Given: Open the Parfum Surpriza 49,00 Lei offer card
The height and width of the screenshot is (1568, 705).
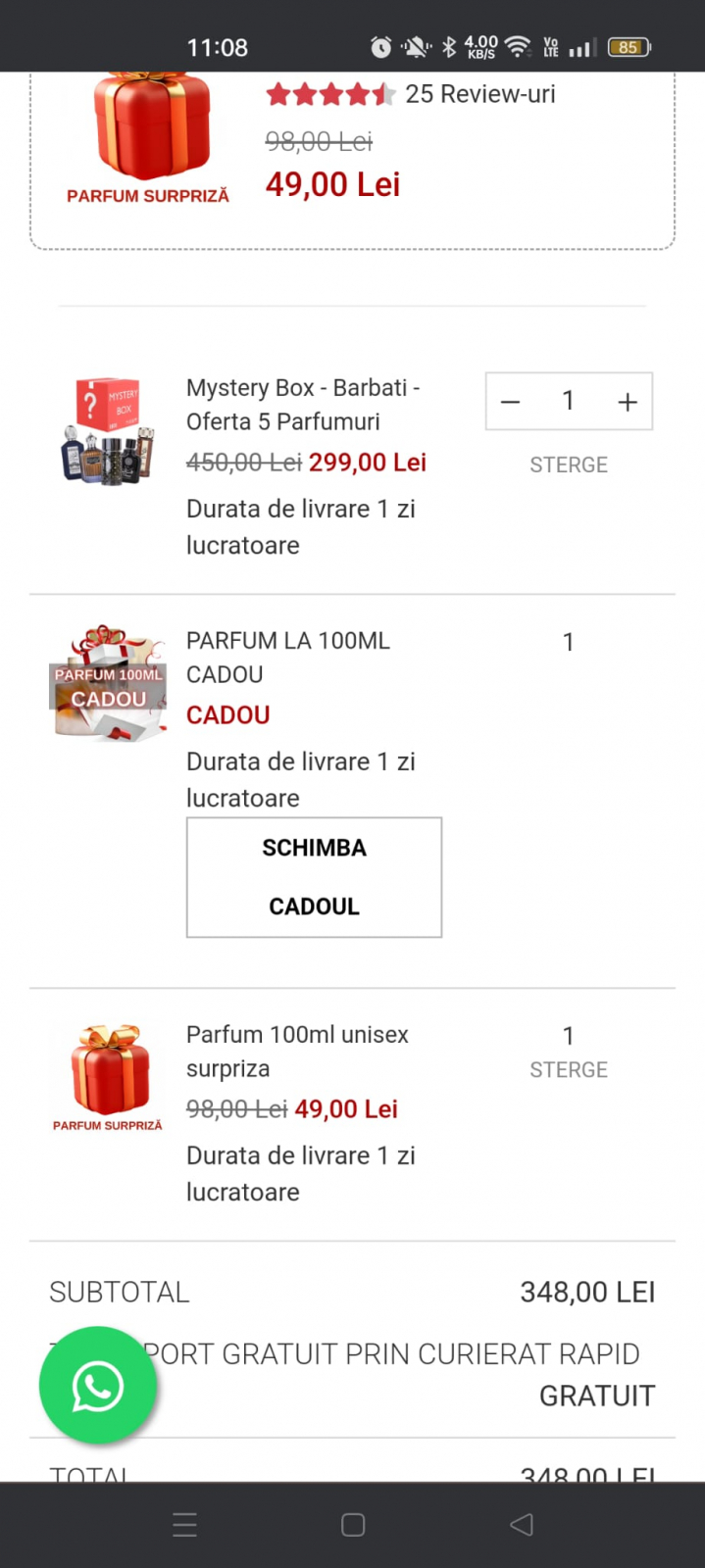Looking at the screenshot, I should (x=351, y=157).
